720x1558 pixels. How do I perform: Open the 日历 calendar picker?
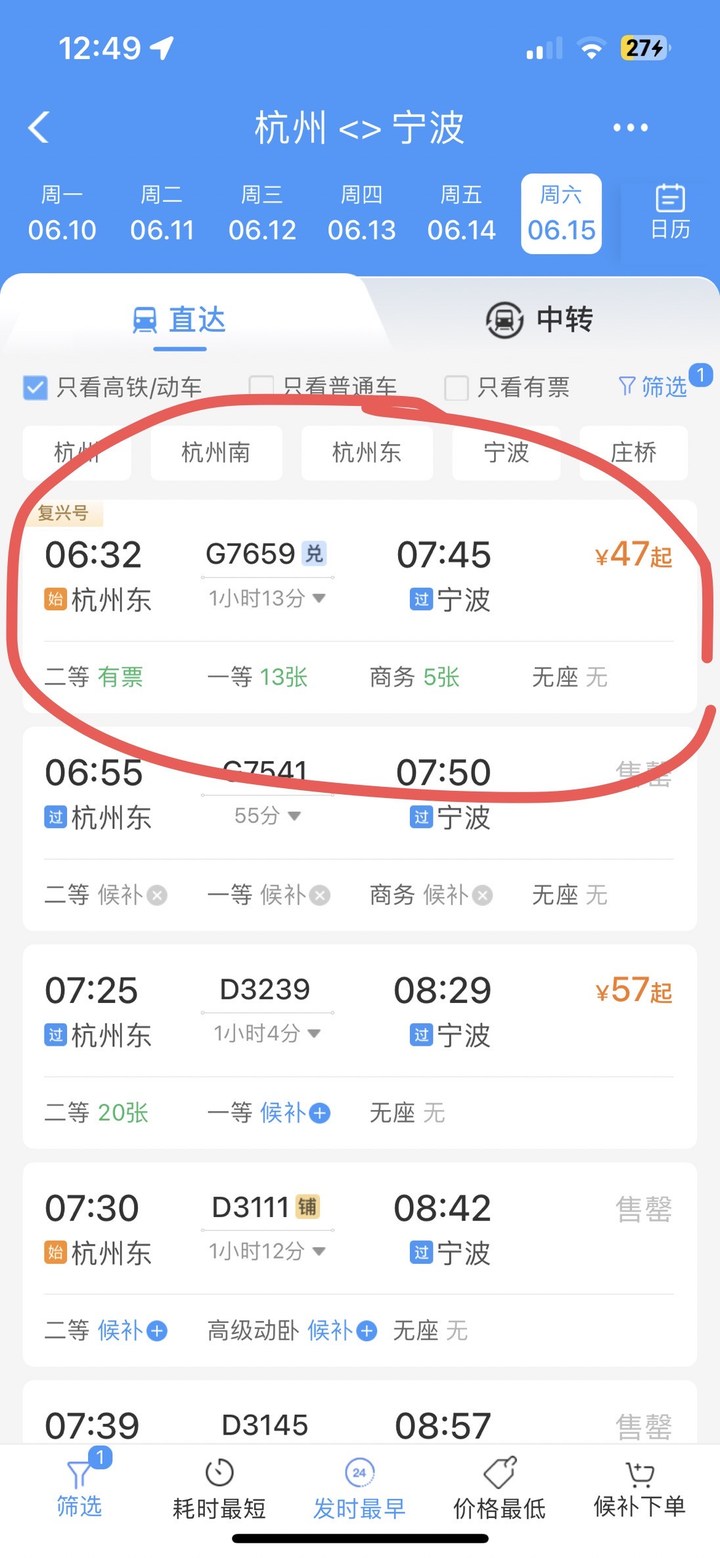(670, 211)
